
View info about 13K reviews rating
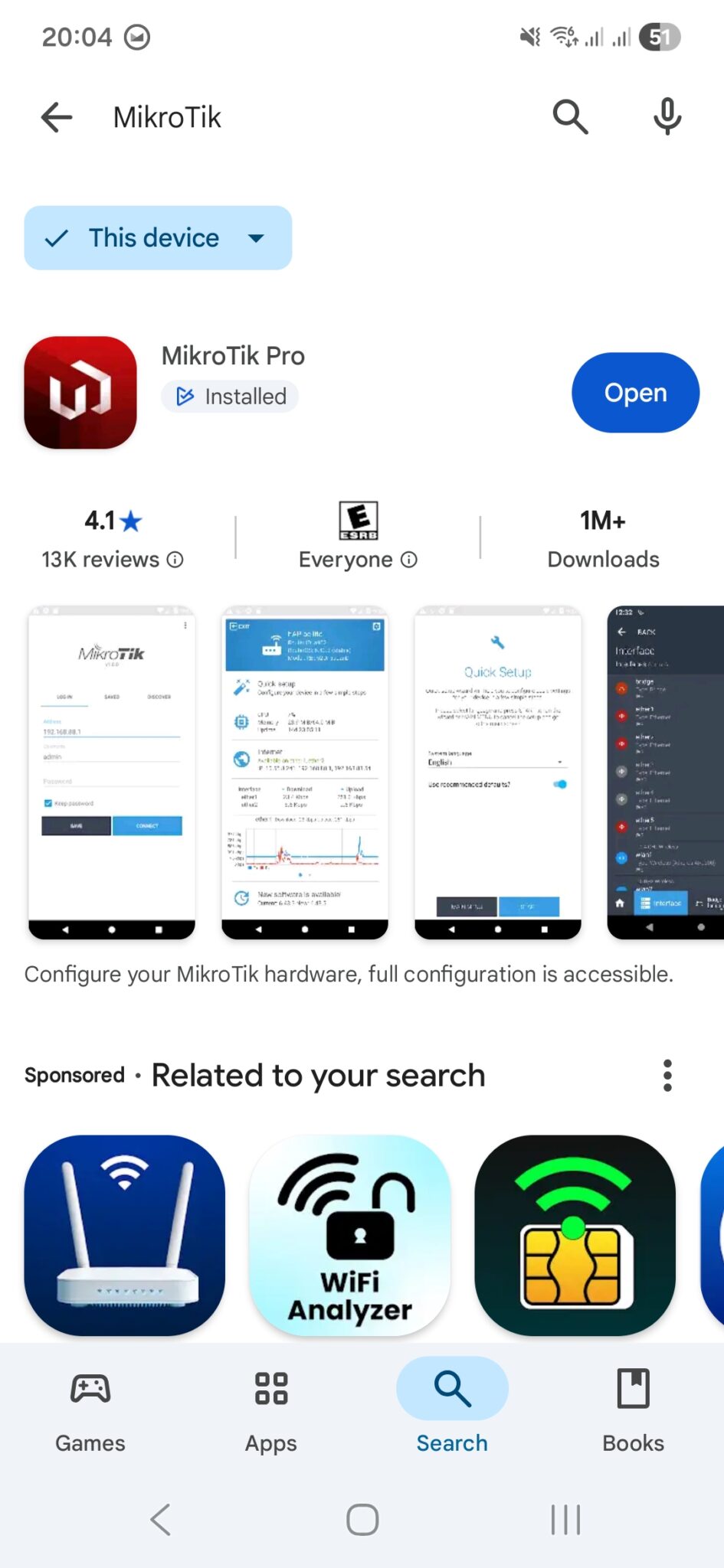tap(175, 560)
